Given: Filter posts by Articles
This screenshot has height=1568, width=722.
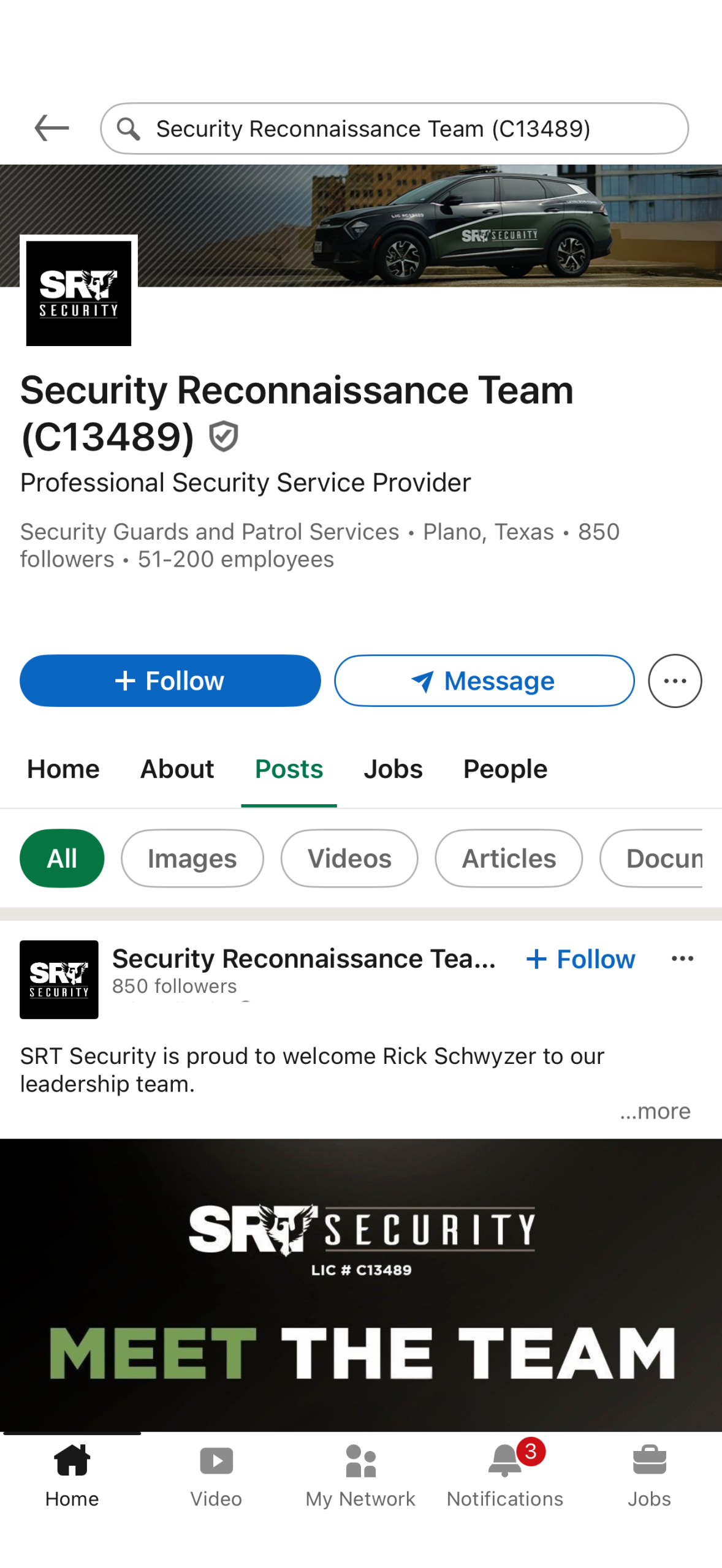Looking at the screenshot, I should (508, 858).
